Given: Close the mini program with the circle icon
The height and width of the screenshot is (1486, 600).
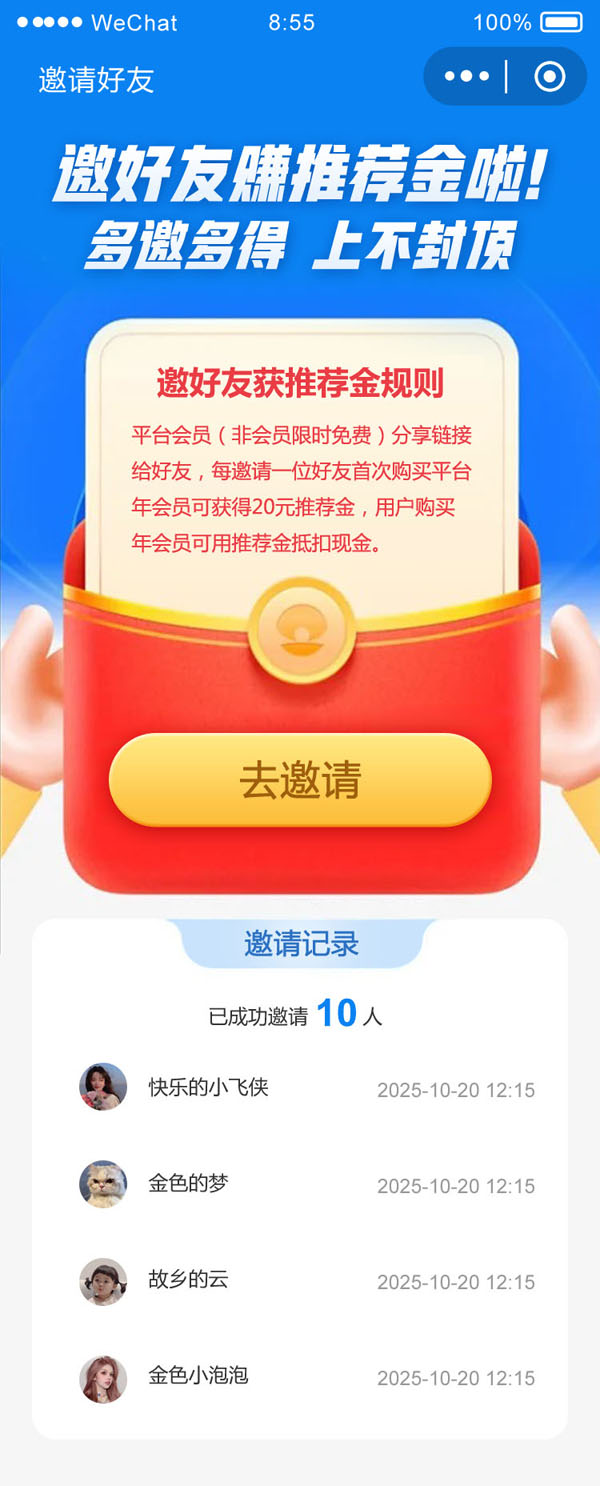Looking at the screenshot, I should (549, 77).
